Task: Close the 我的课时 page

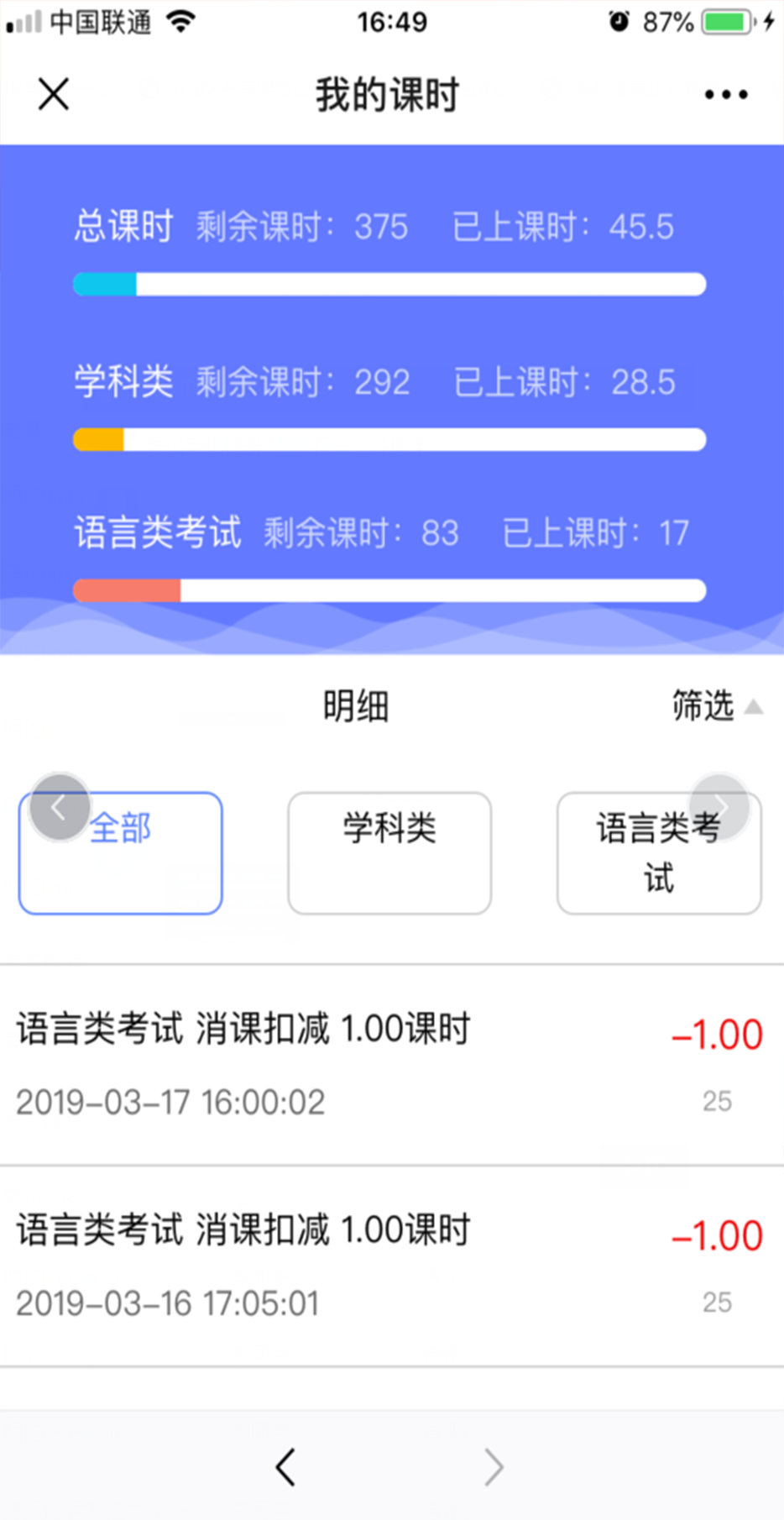Action: coord(54,94)
